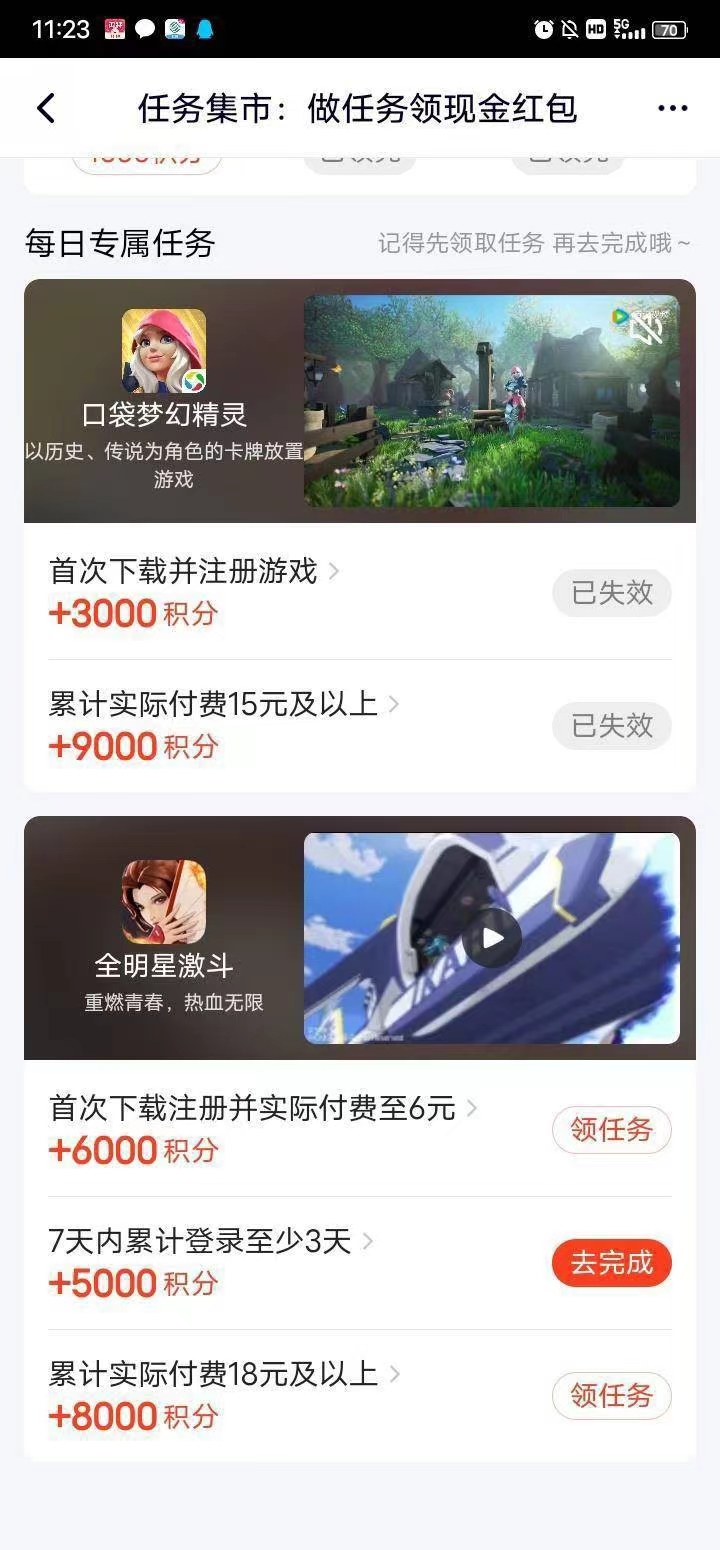Go back using the top-left arrow
The image size is (720, 1550).
tap(46, 108)
